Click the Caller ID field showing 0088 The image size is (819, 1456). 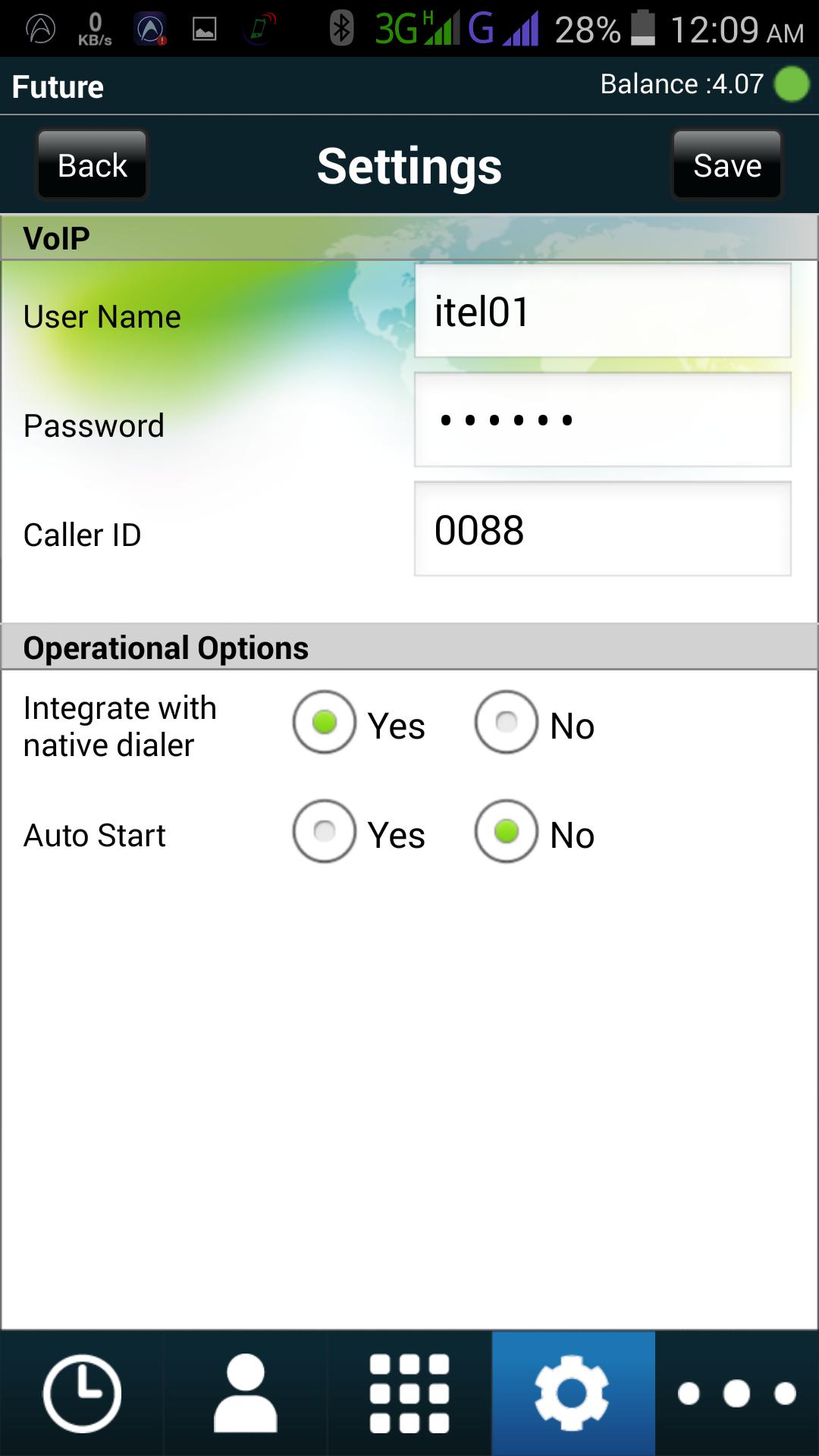pyautogui.click(x=601, y=529)
